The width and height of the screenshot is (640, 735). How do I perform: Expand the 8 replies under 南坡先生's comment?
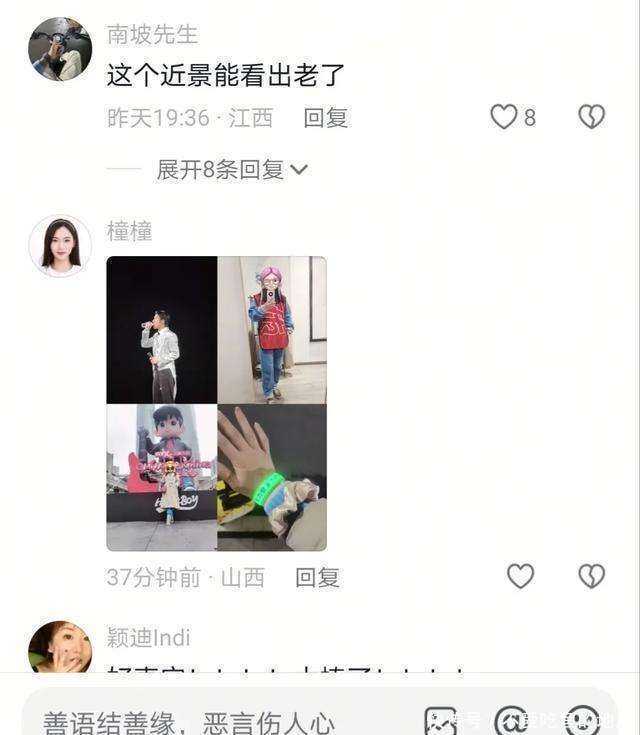(232, 170)
